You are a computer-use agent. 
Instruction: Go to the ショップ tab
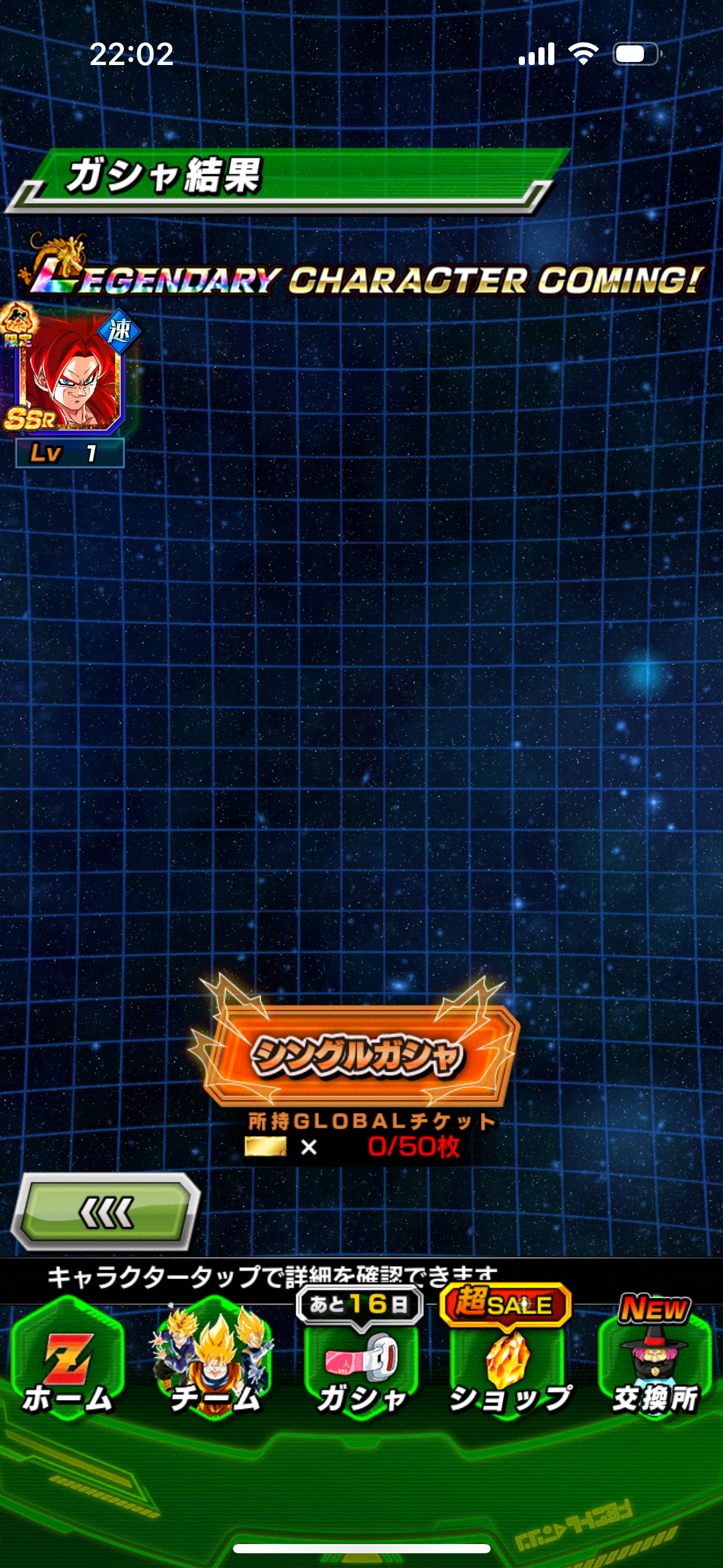508,1360
